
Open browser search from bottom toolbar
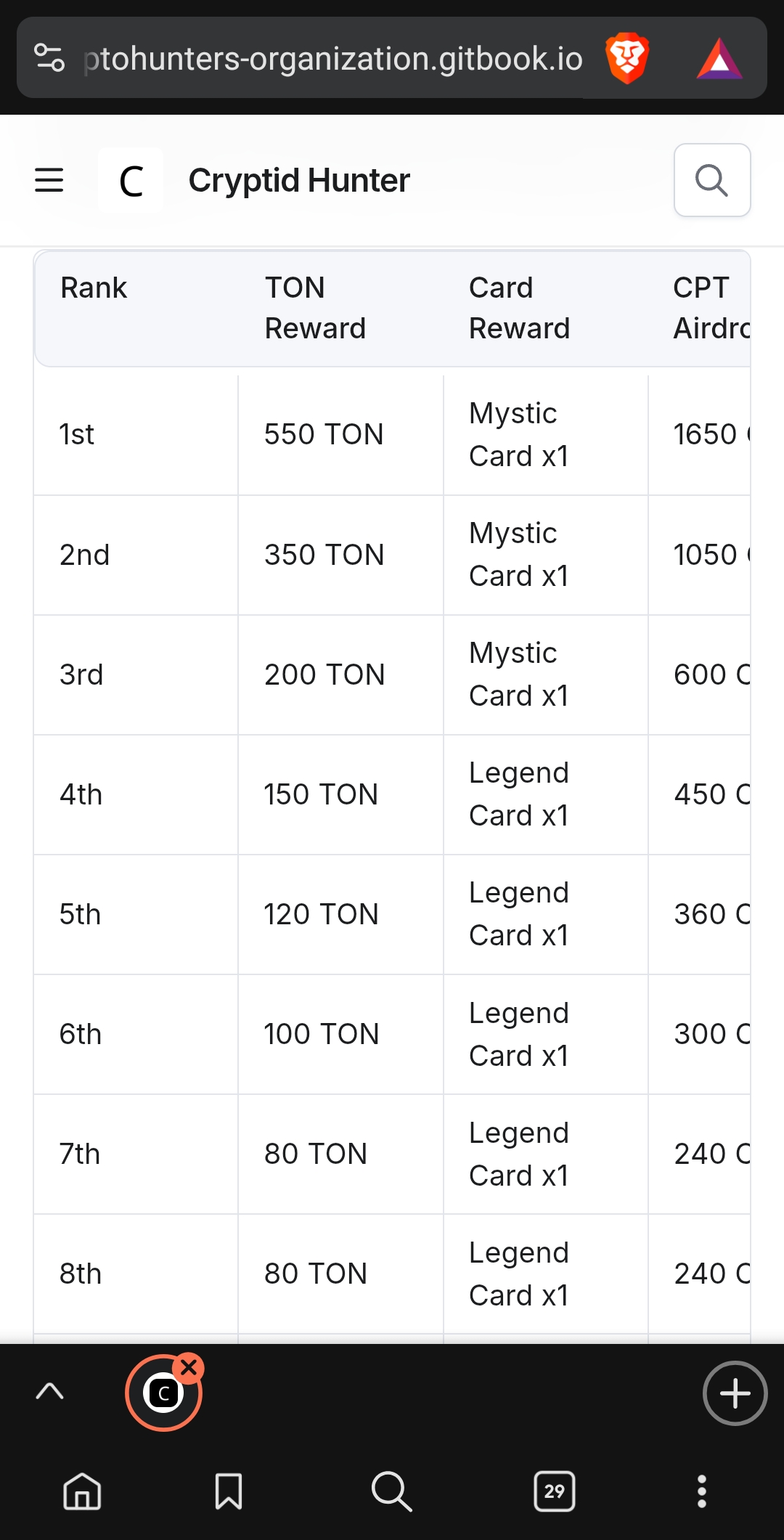(391, 1491)
